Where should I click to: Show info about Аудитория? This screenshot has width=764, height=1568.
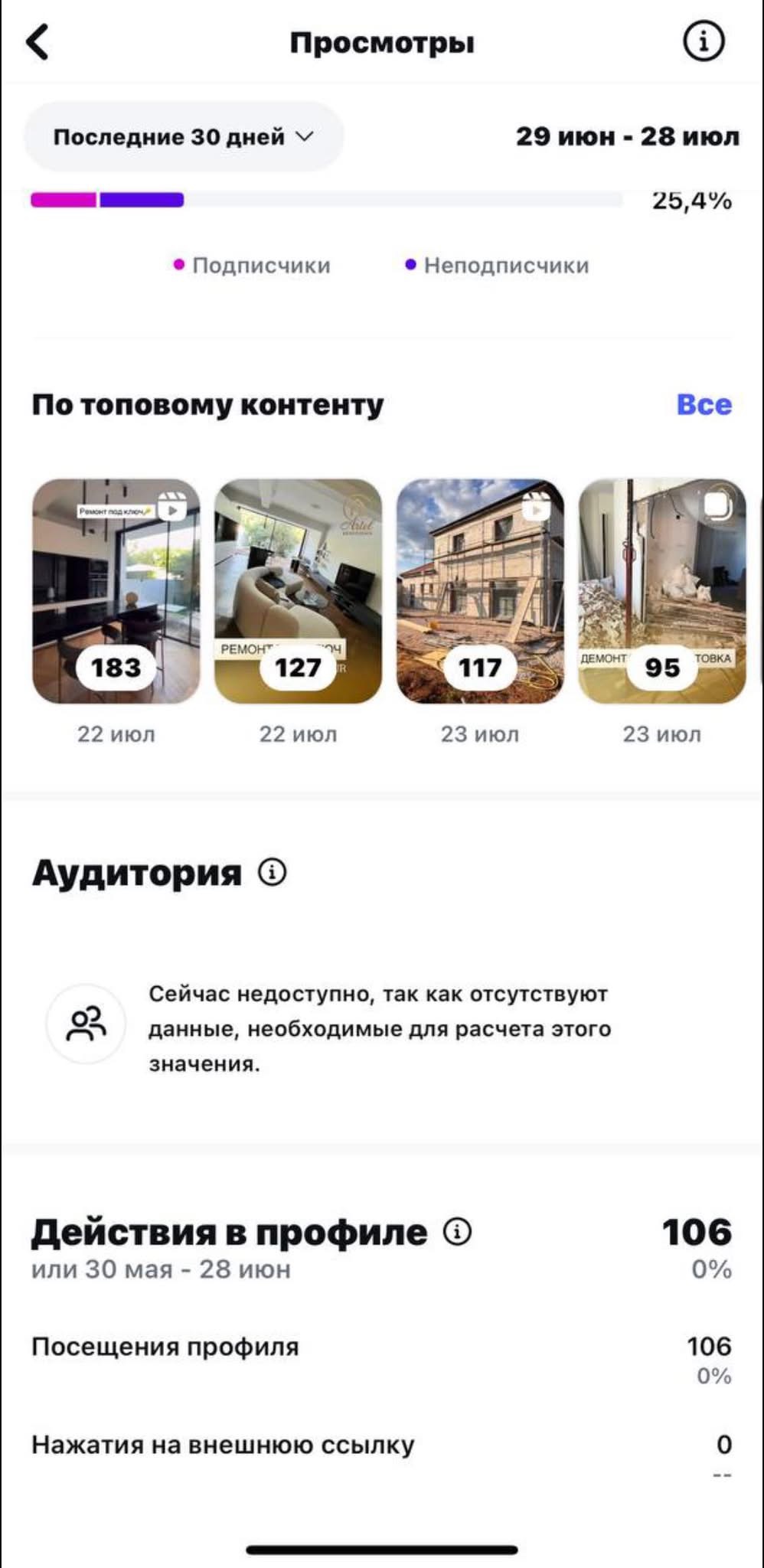273,872
